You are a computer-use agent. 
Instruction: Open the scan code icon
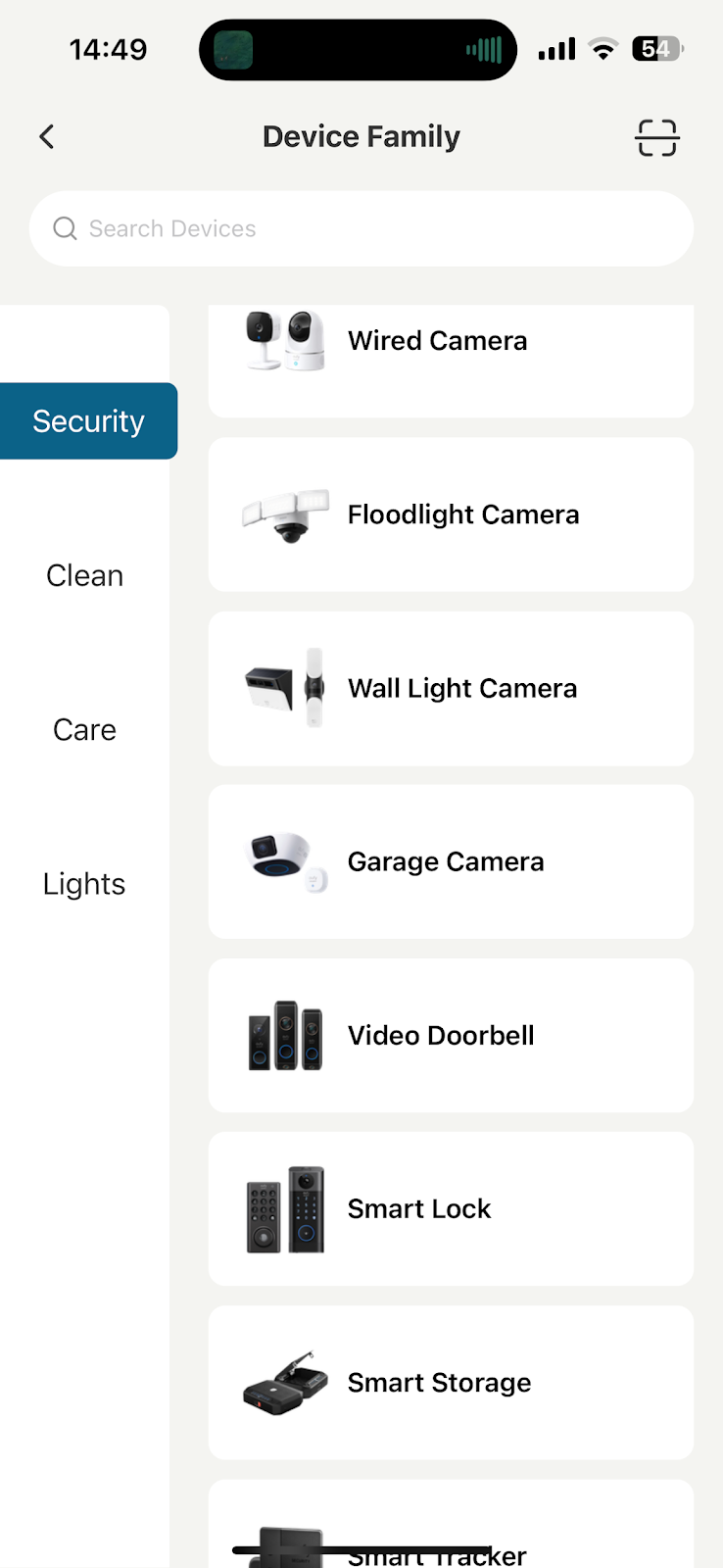656,137
